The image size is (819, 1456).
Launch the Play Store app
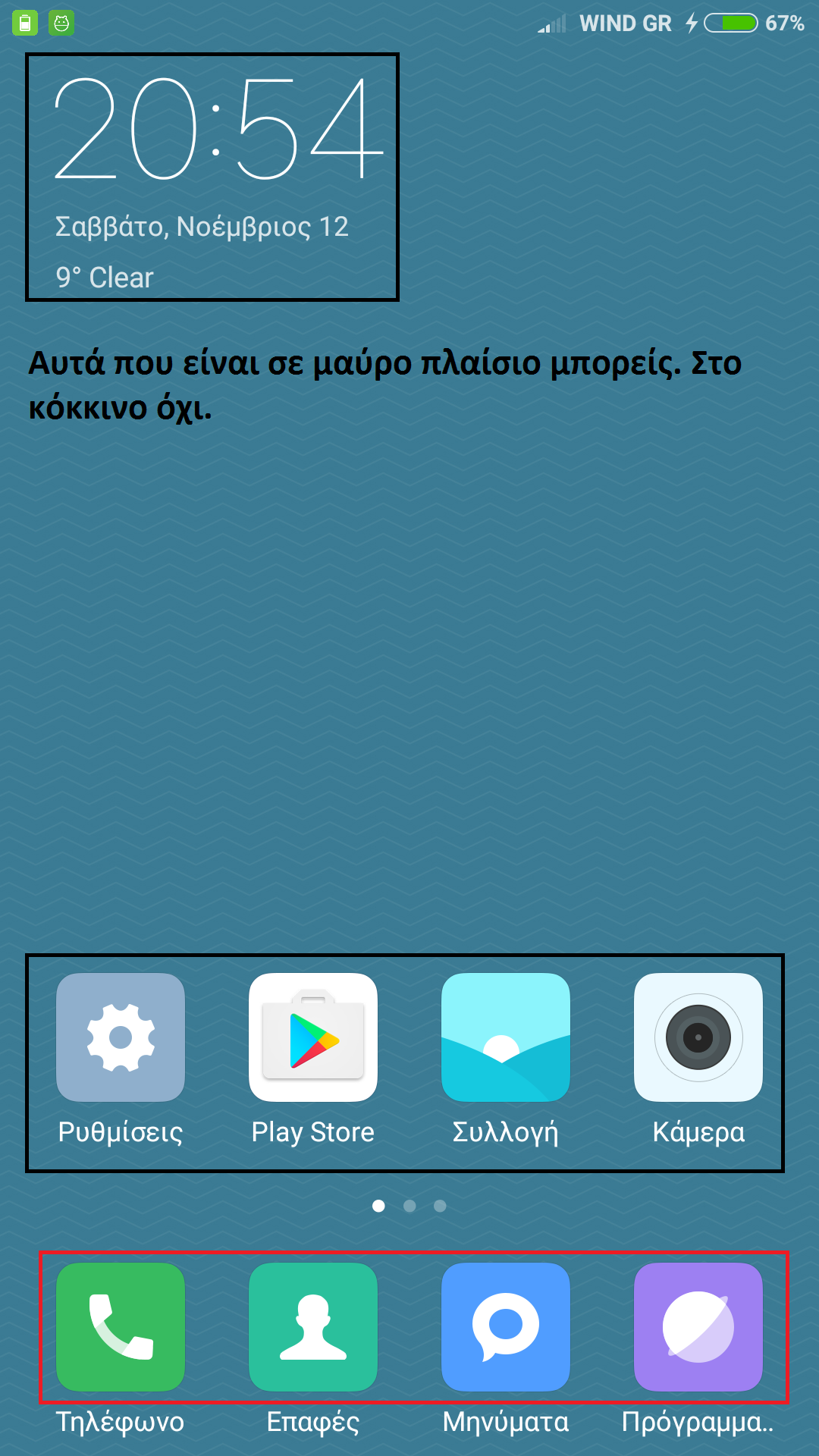click(313, 1037)
